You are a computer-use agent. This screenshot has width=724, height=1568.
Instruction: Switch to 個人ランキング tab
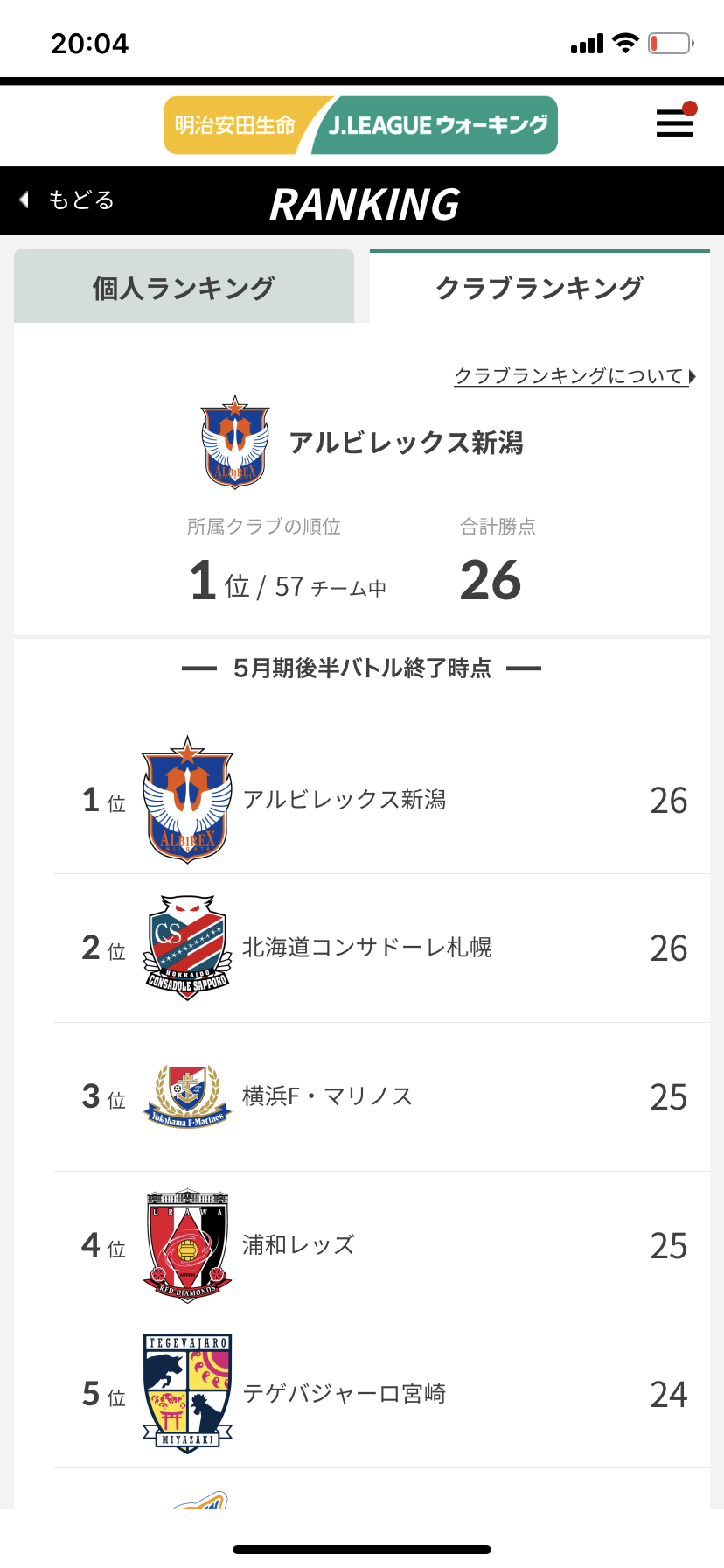click(x=184, y=287)
